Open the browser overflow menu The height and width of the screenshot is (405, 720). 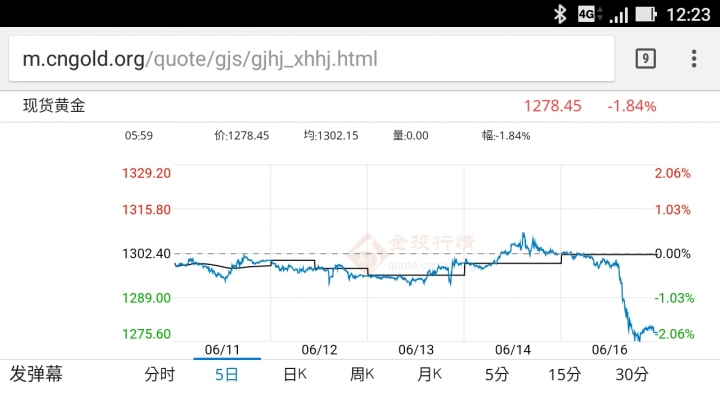tap(694, 59)
